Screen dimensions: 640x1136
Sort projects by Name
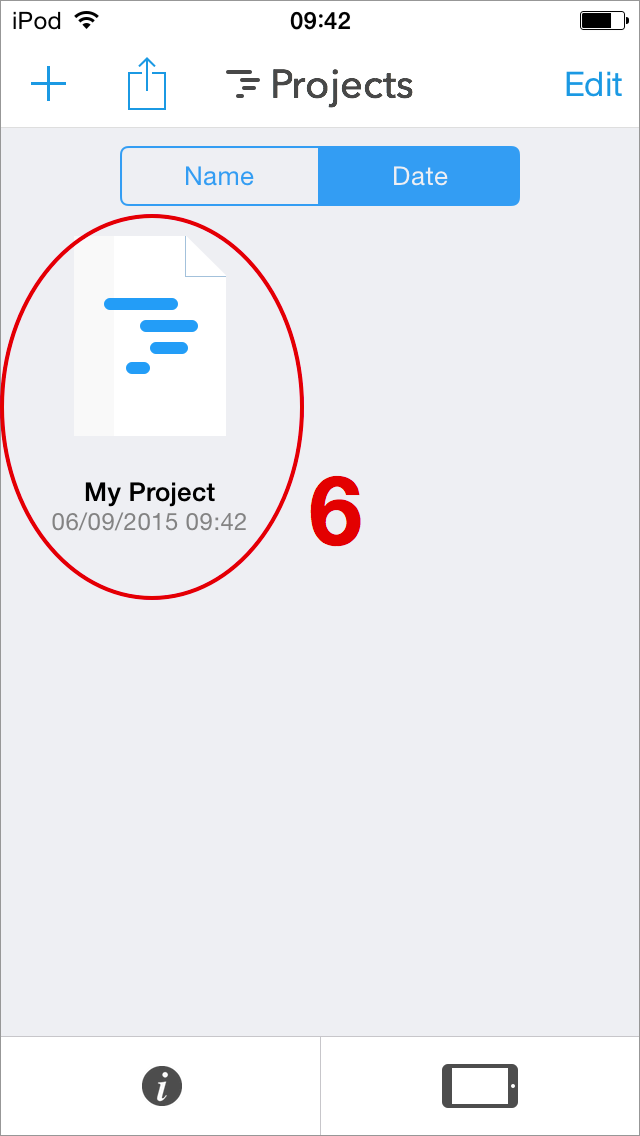click(219, 176)
